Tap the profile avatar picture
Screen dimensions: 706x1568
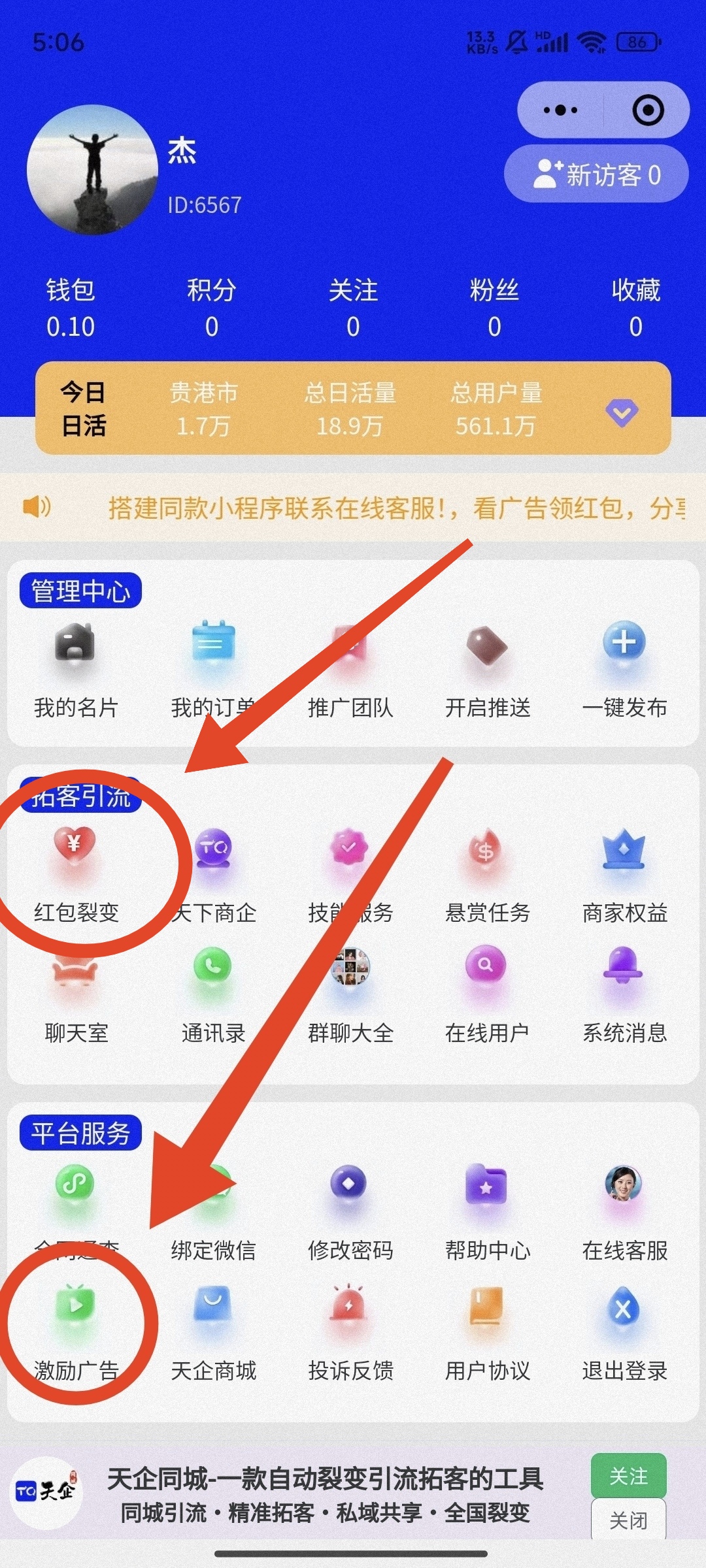click(92, 170)
